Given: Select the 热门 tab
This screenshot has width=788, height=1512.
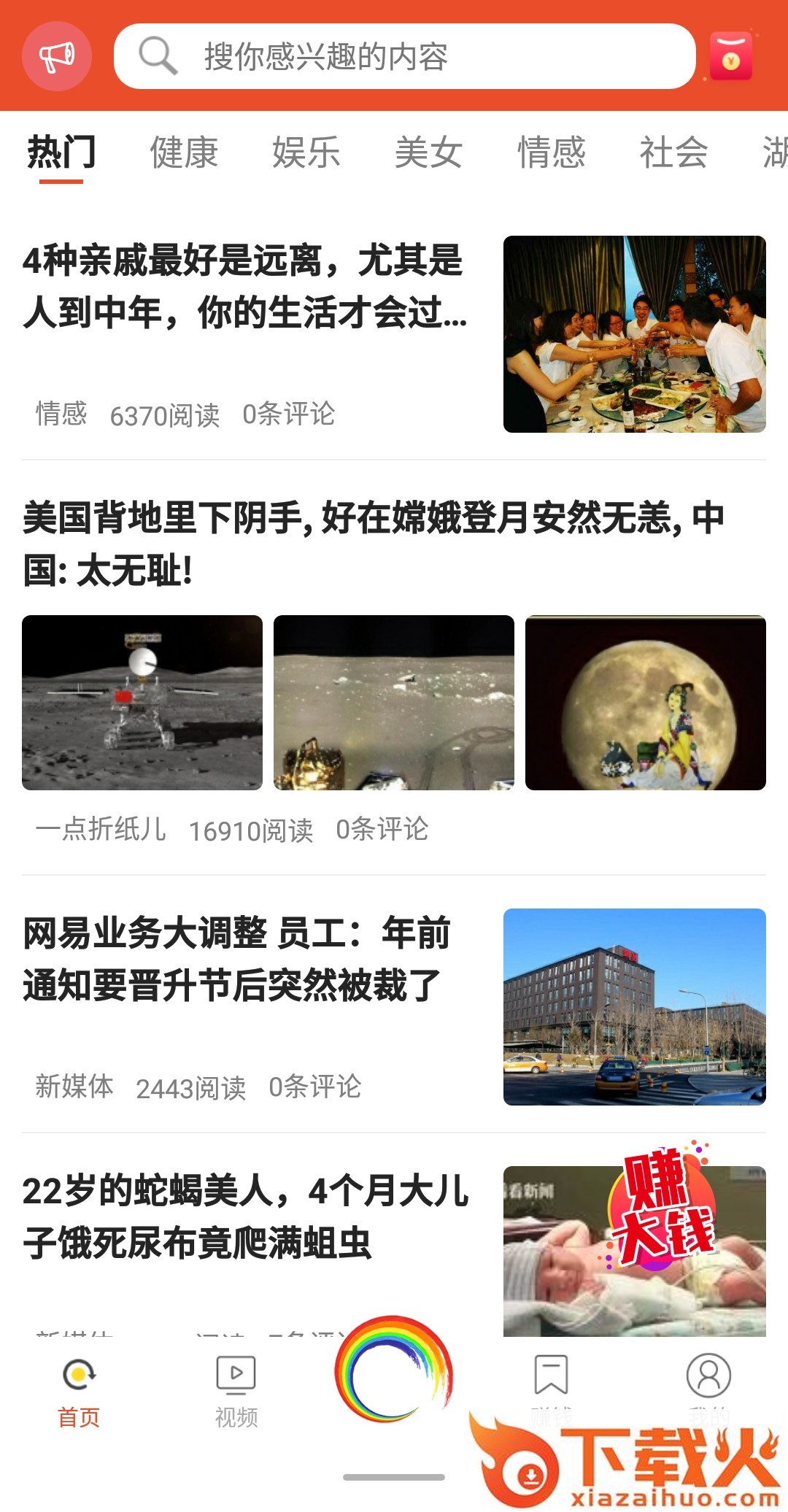Looking at the screenshot, I should pos(61,153).
